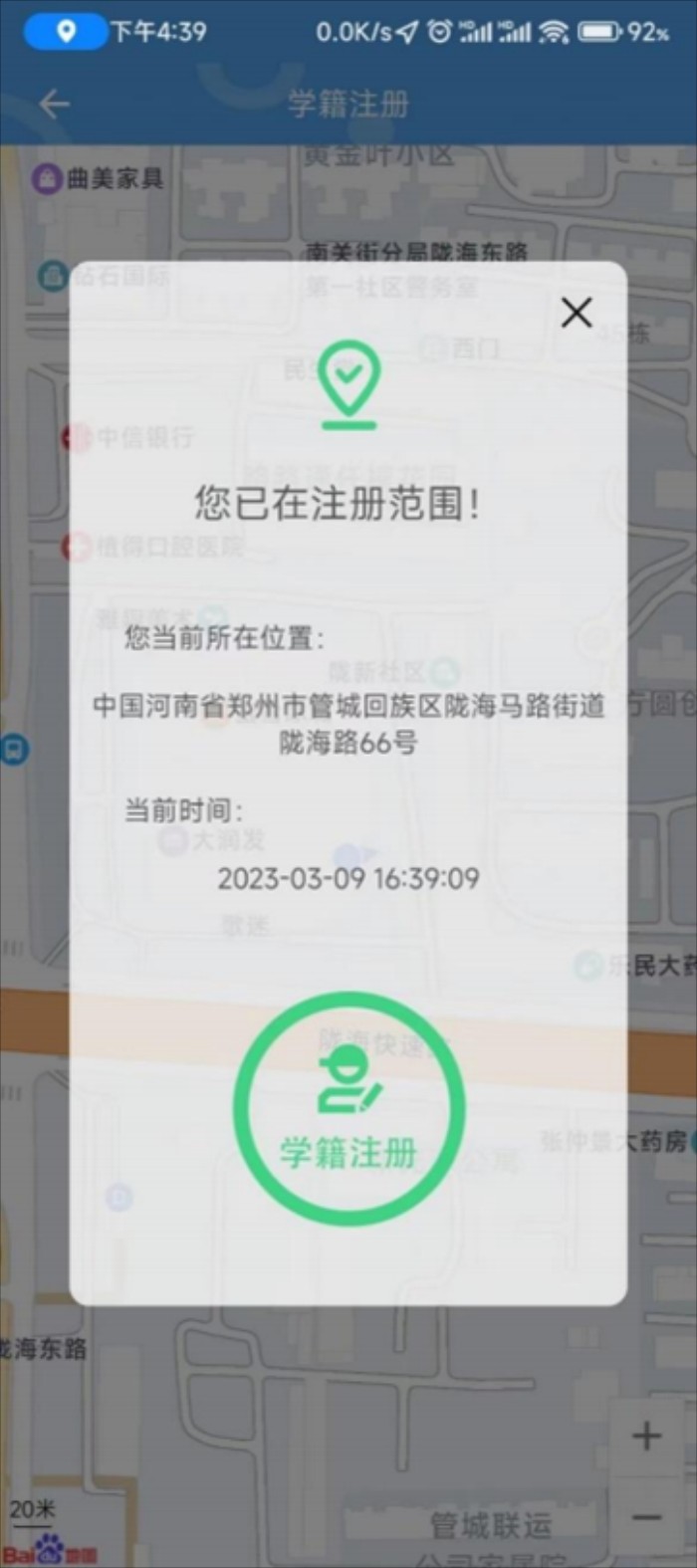The height and width of the screenshot is (1568, 697).
Task: Zoom in on the map
Action: (647, 1436)
